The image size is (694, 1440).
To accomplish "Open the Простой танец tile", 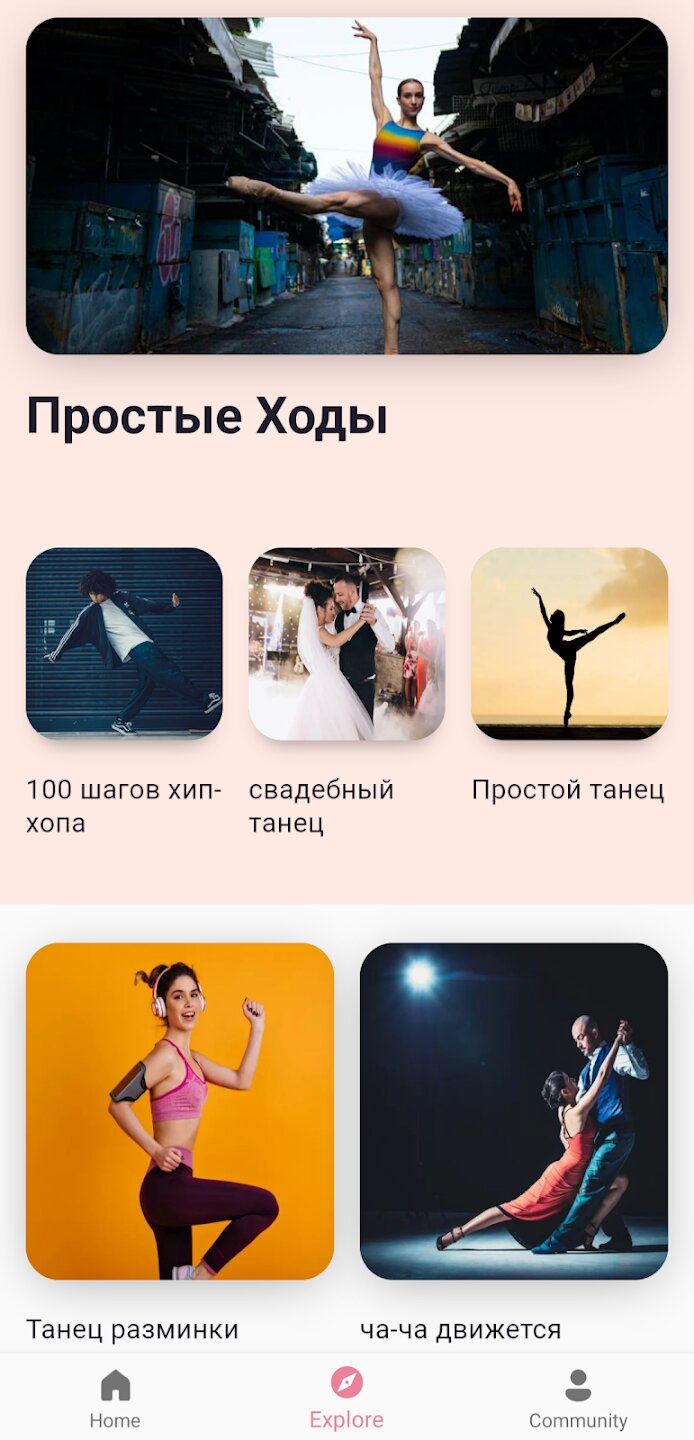I will coord(569,643).
